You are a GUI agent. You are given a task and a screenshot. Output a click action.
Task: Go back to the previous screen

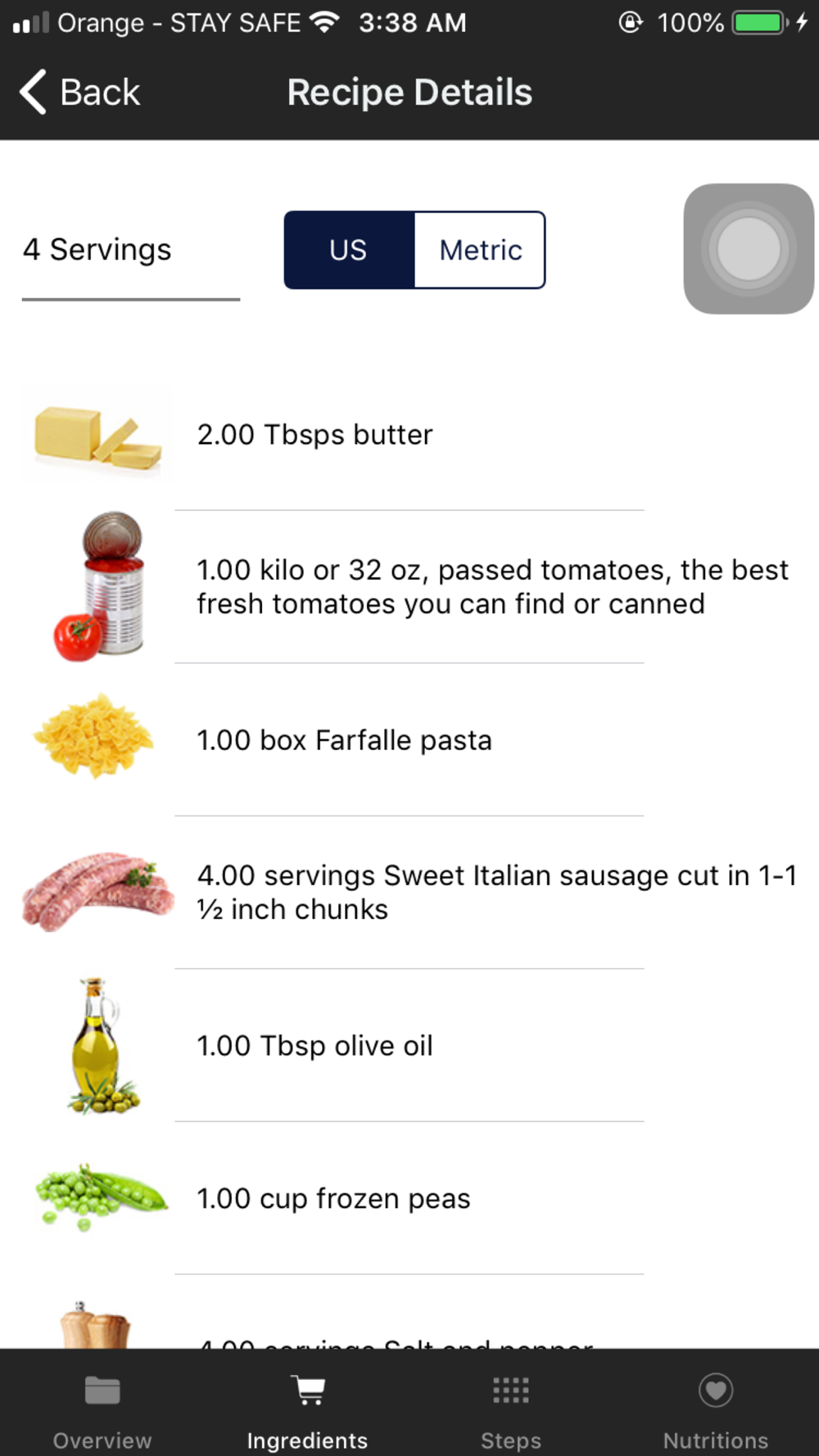79,92
